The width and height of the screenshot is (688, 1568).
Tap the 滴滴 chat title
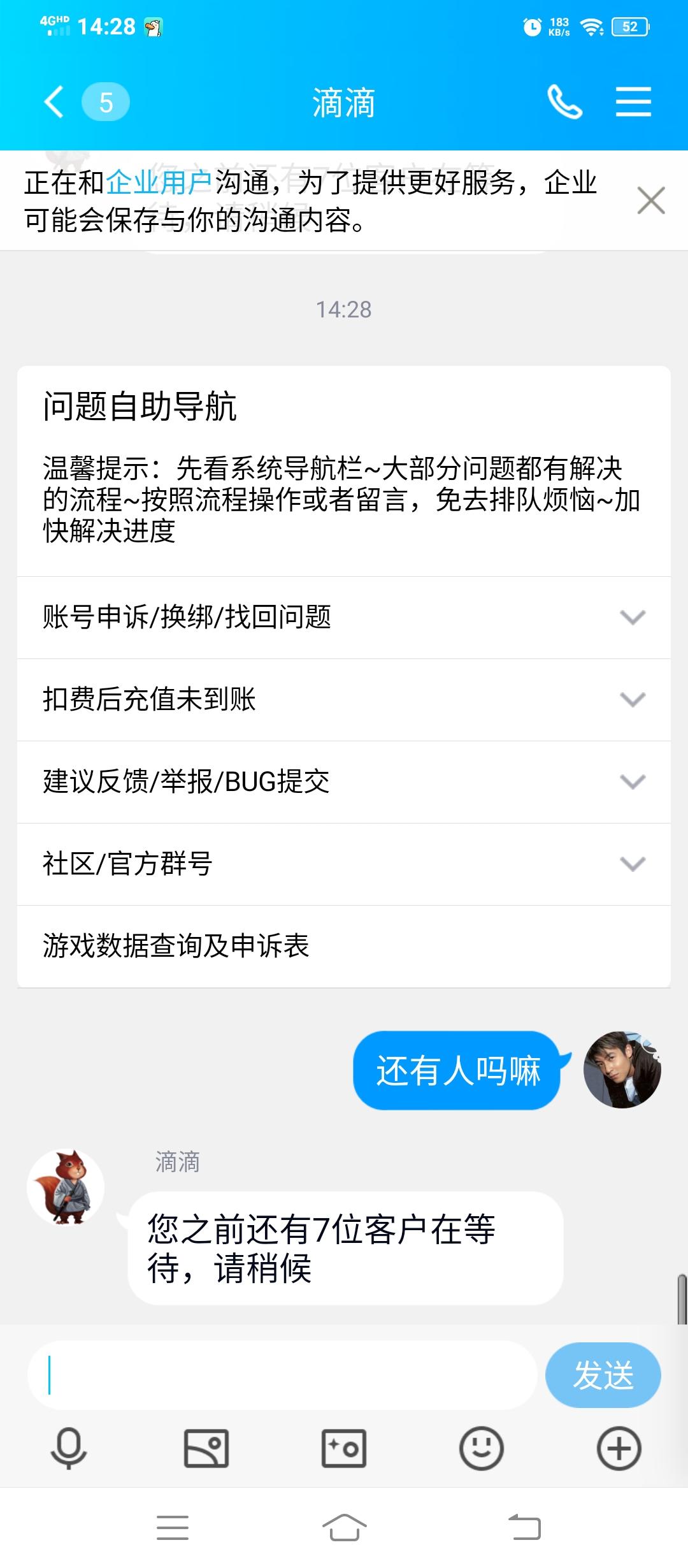coord(344,102)
